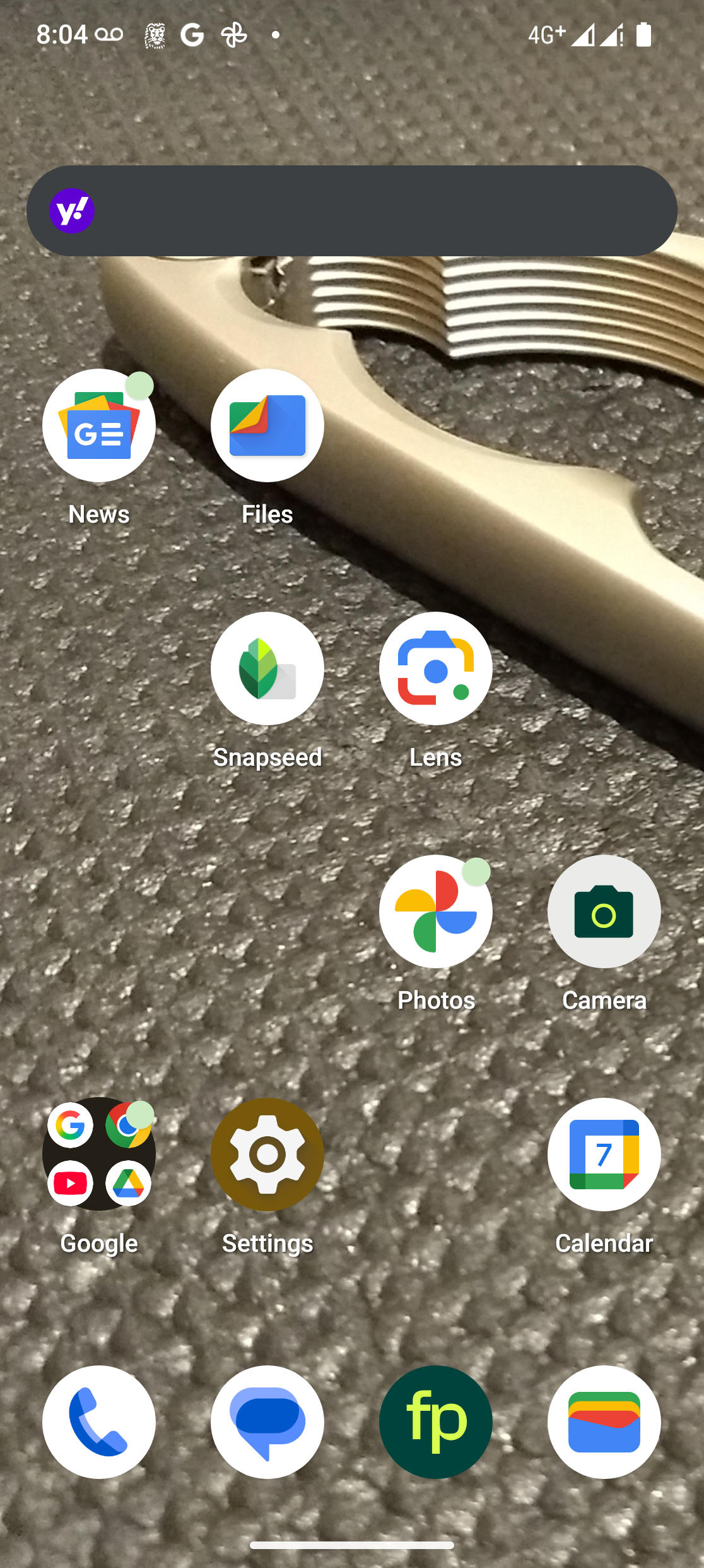
Task: Open the Phone dialer in the dock
Action: pos(99,1422)
